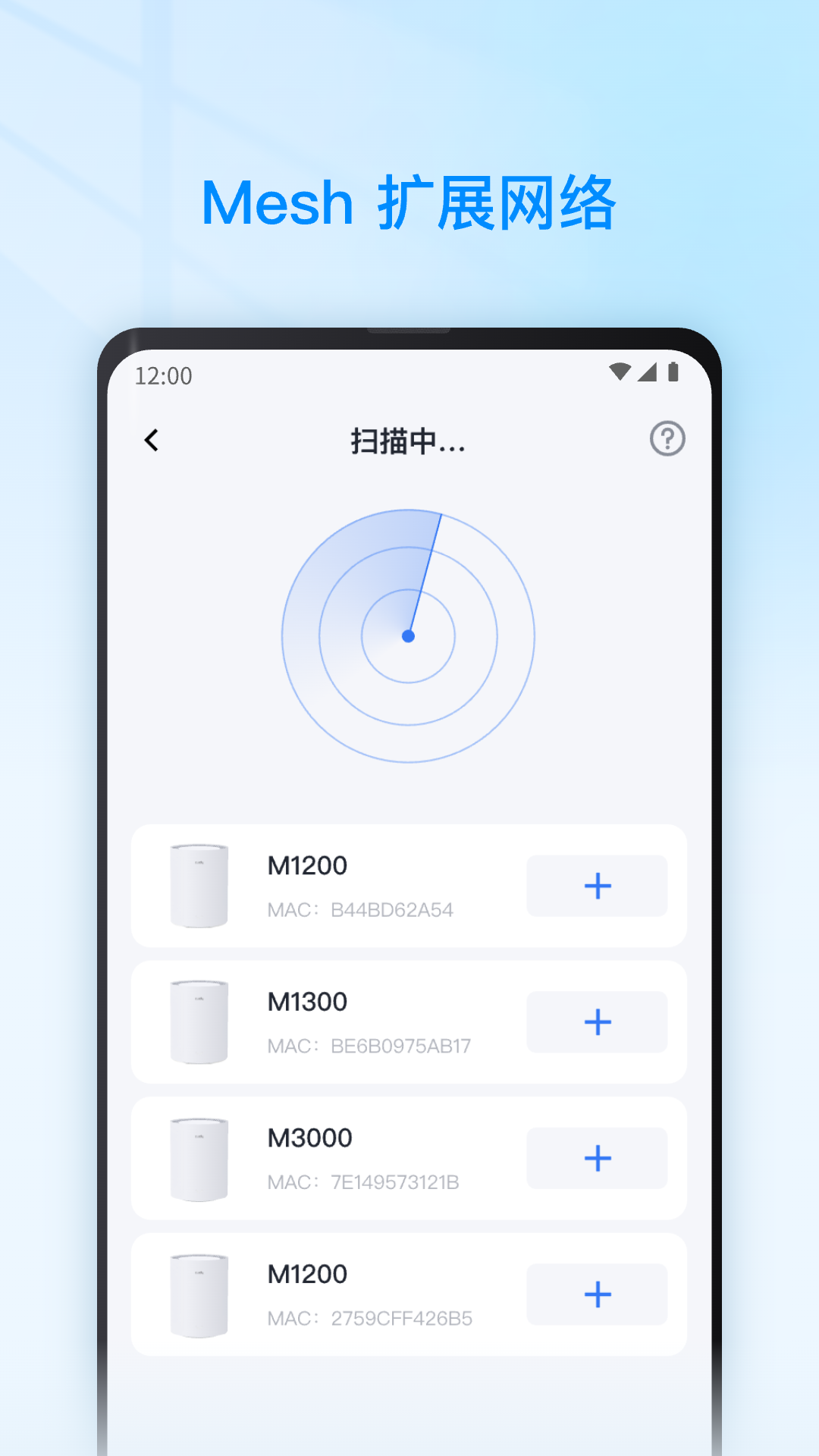Click the radar scanning animation
Image resolution: width=819 pixels, height=1456 pixels.
[x=409, y=637]
